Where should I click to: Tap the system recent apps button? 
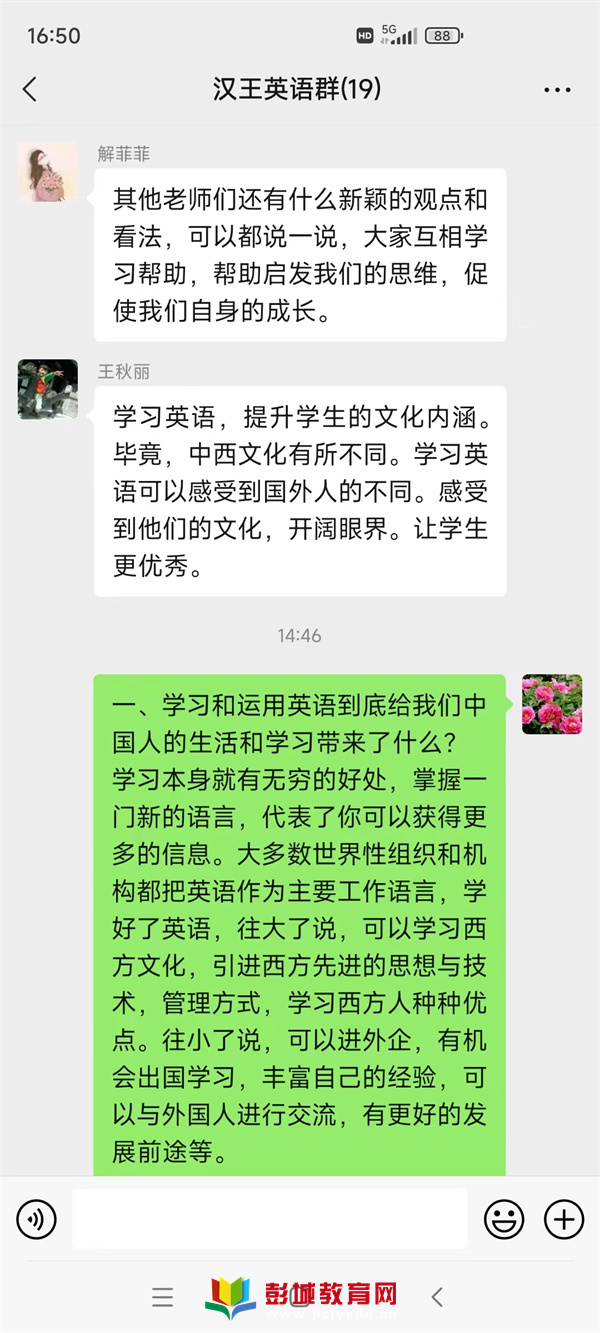pos(163,1297)
